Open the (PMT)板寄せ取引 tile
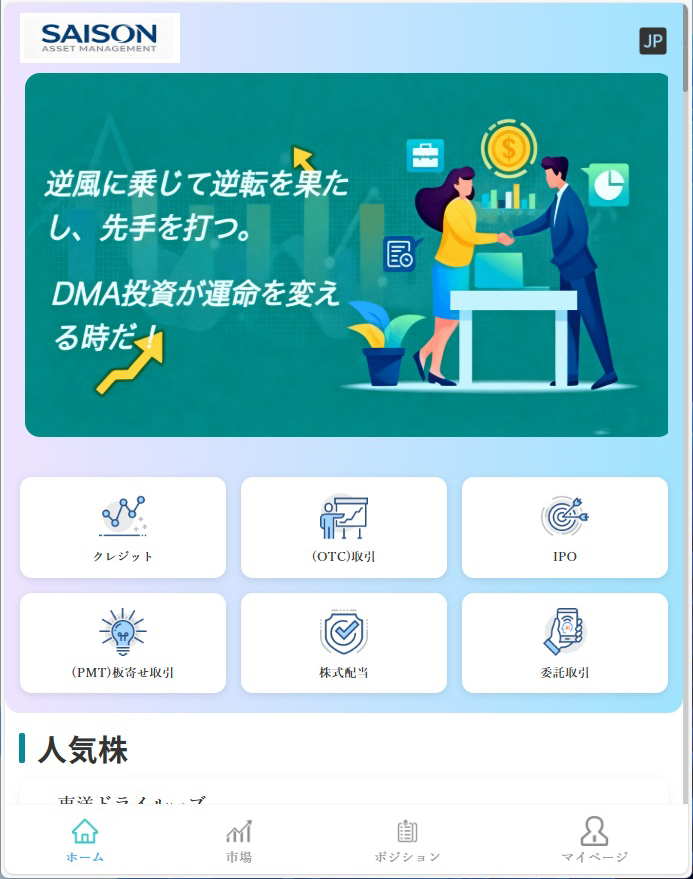The height and width of the screenshot is (879, 693). click(x=123, y=643)
